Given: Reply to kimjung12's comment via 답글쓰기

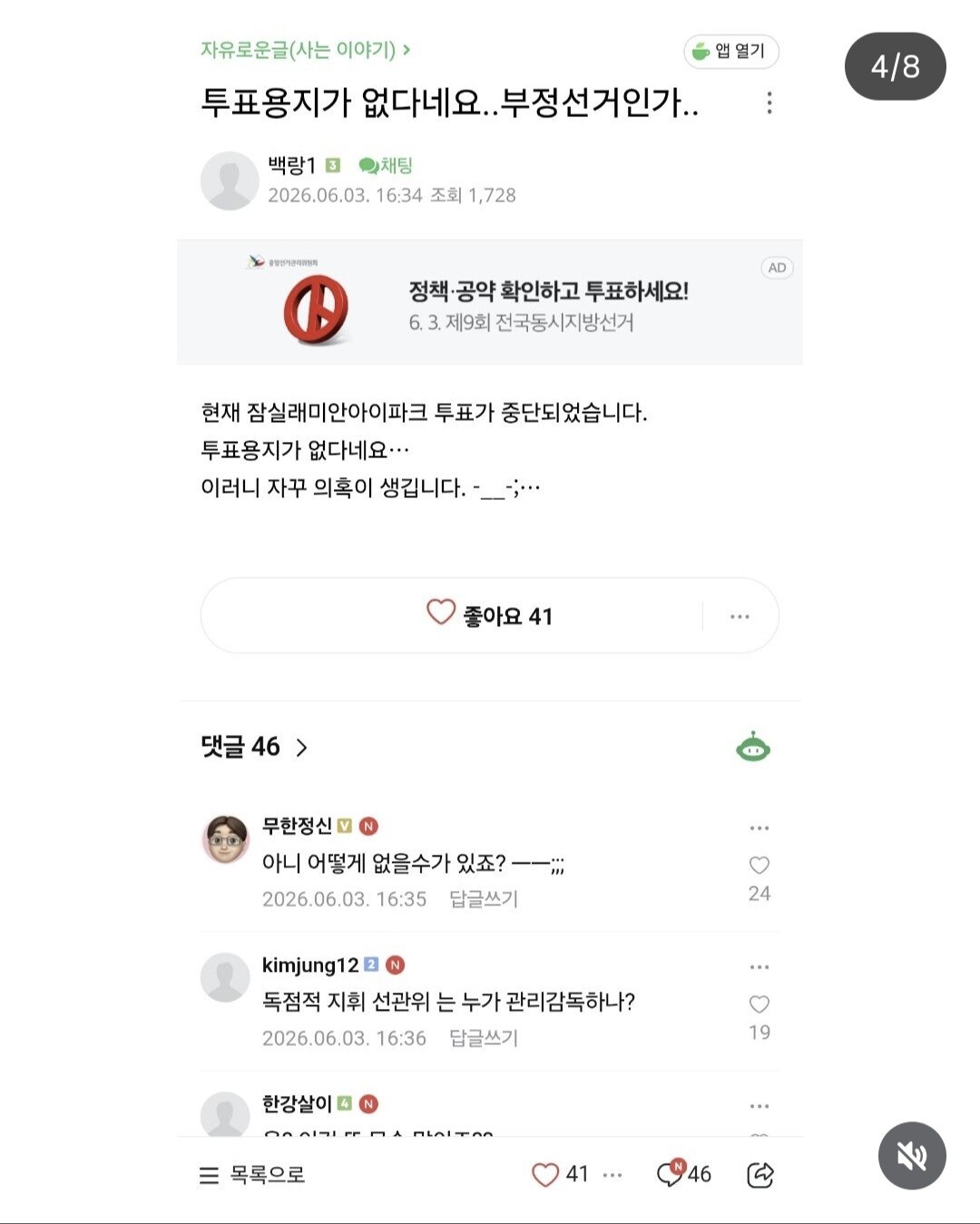Looking at the screenshot, I should pos(484,1038).
